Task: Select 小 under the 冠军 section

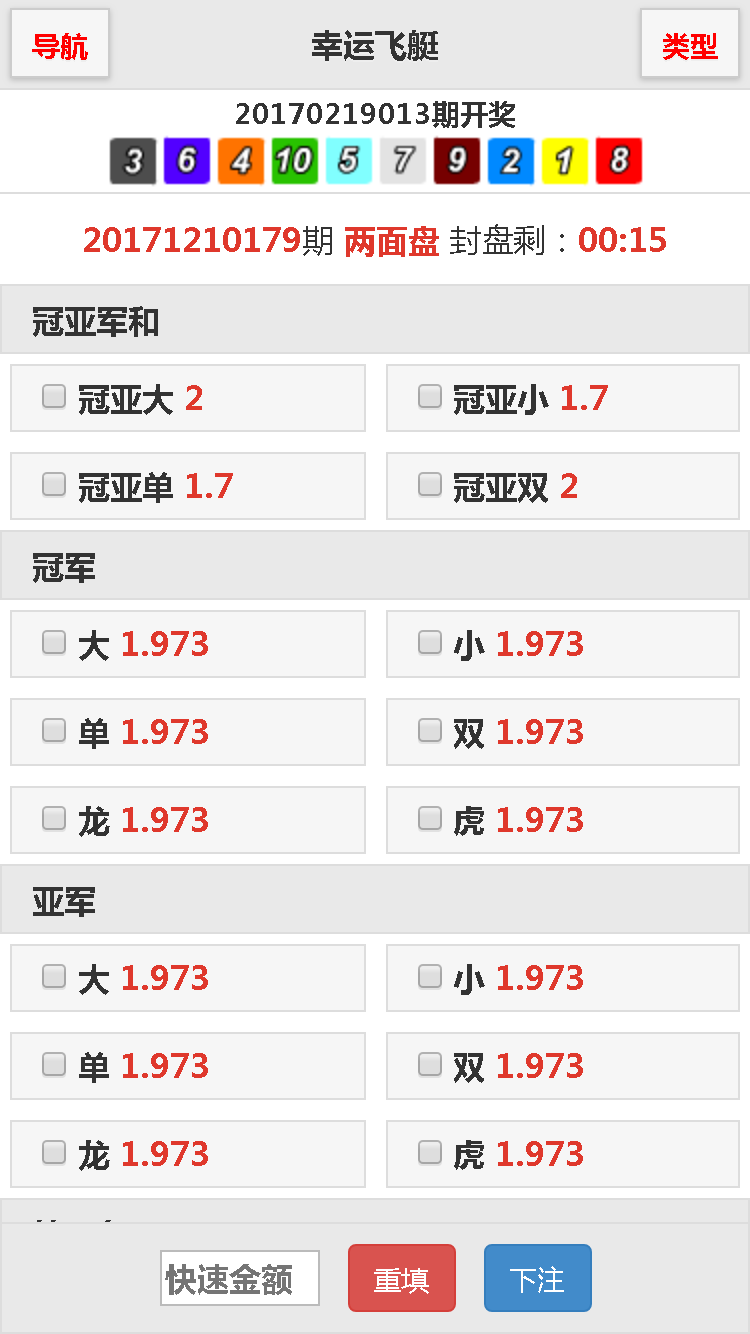Action: tap(430, 643)
